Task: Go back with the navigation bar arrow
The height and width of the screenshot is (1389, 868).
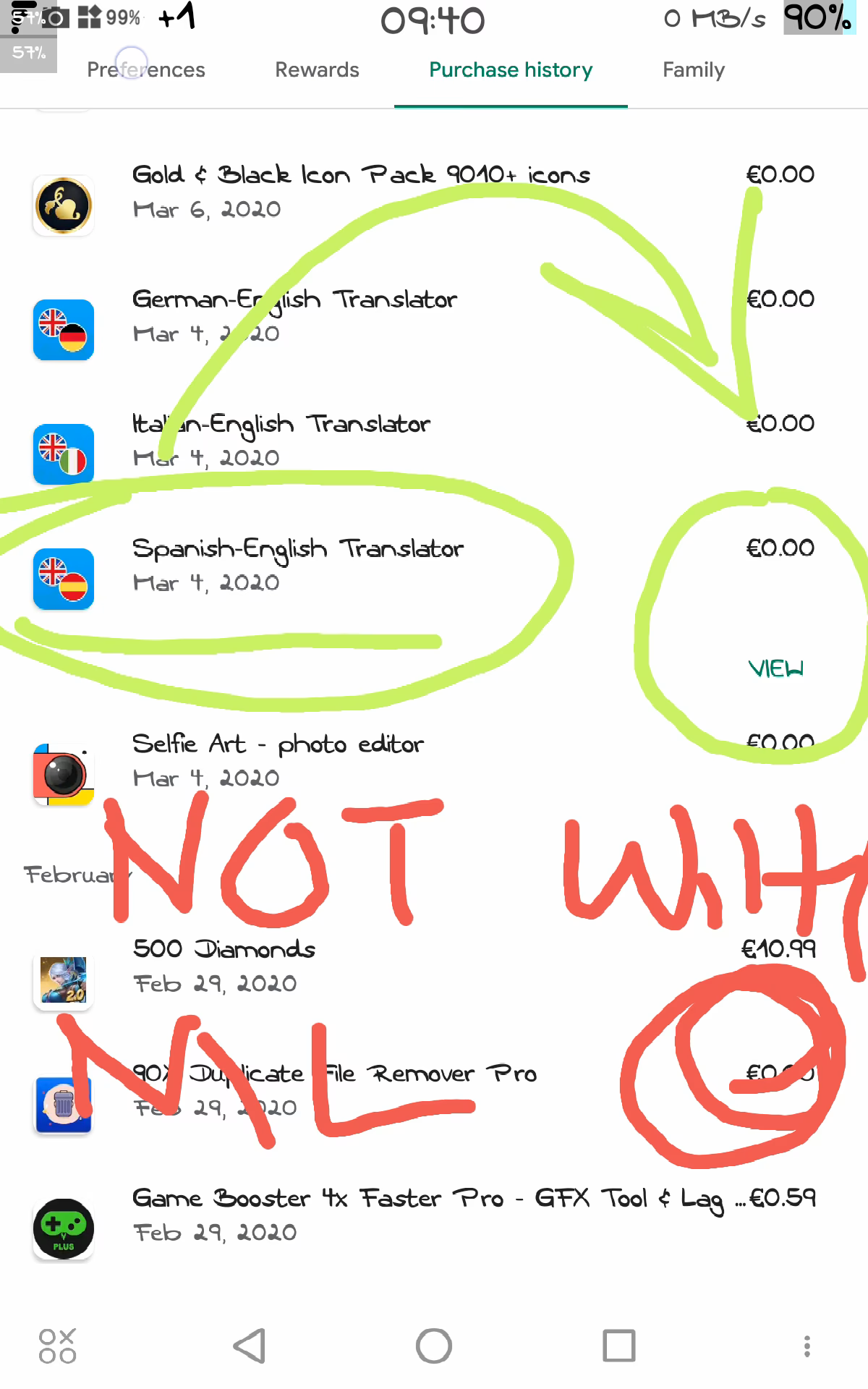Action: point(250,1346)
